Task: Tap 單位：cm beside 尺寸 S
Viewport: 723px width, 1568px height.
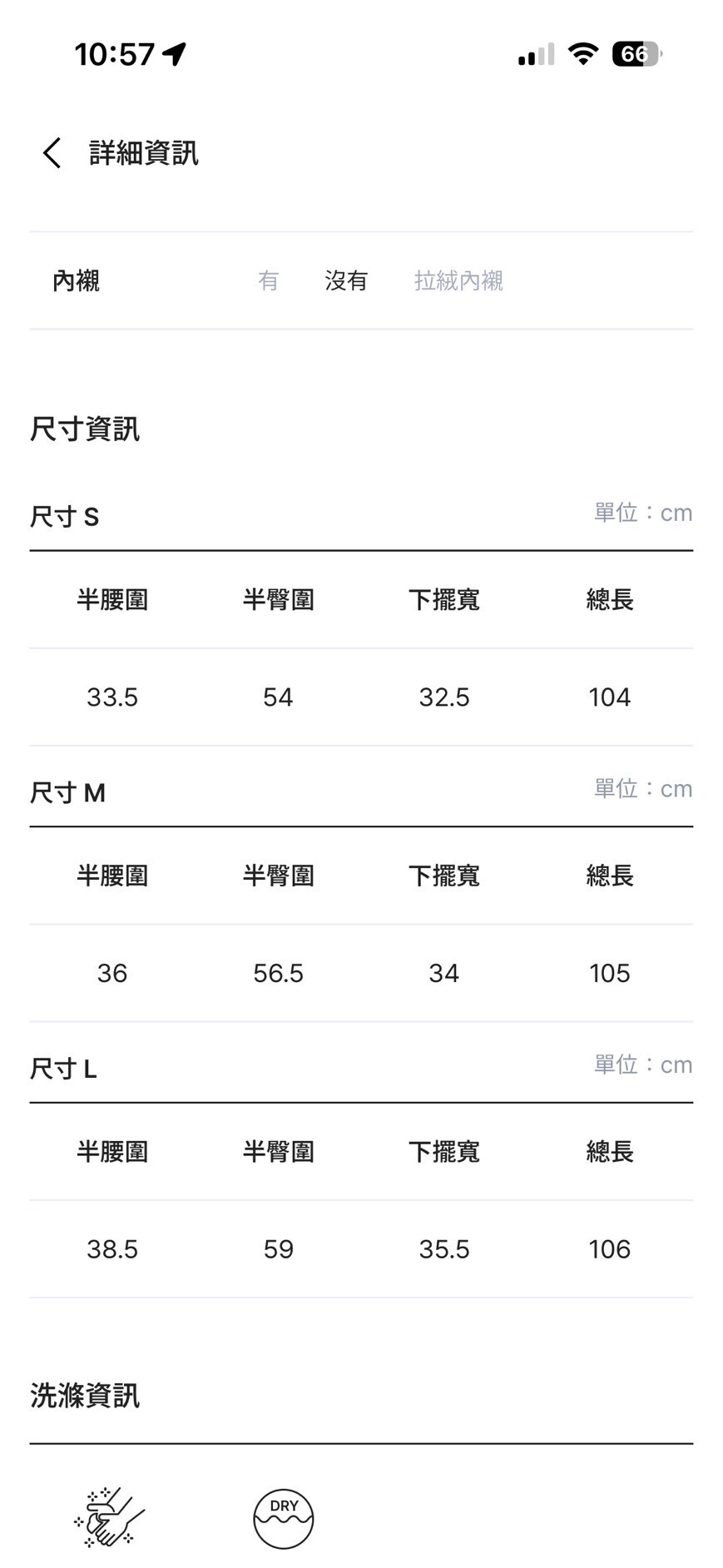Action: (x=642, y=512)
